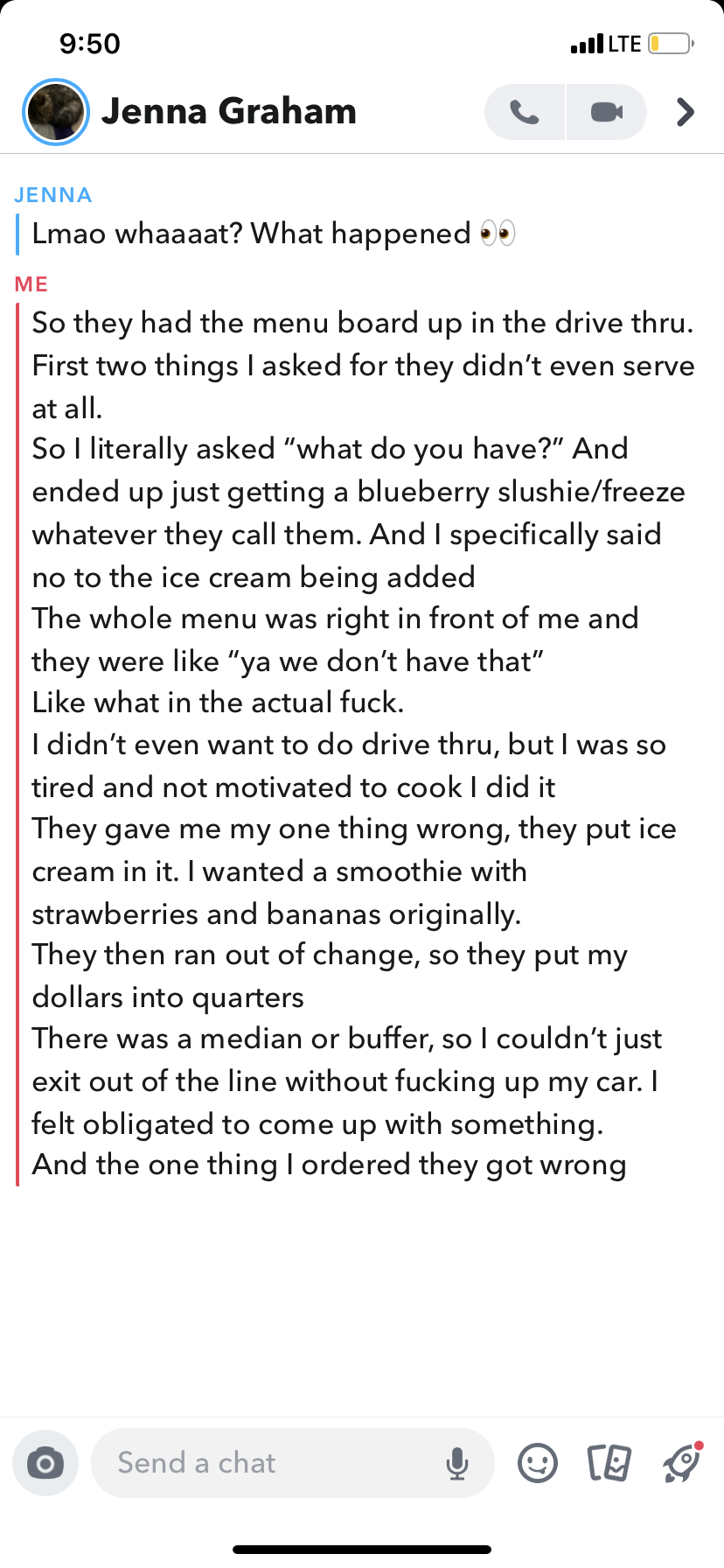Open the emoji and sticker picker
Viewport: 724px width, 1568px height.
pos(537,1463)
